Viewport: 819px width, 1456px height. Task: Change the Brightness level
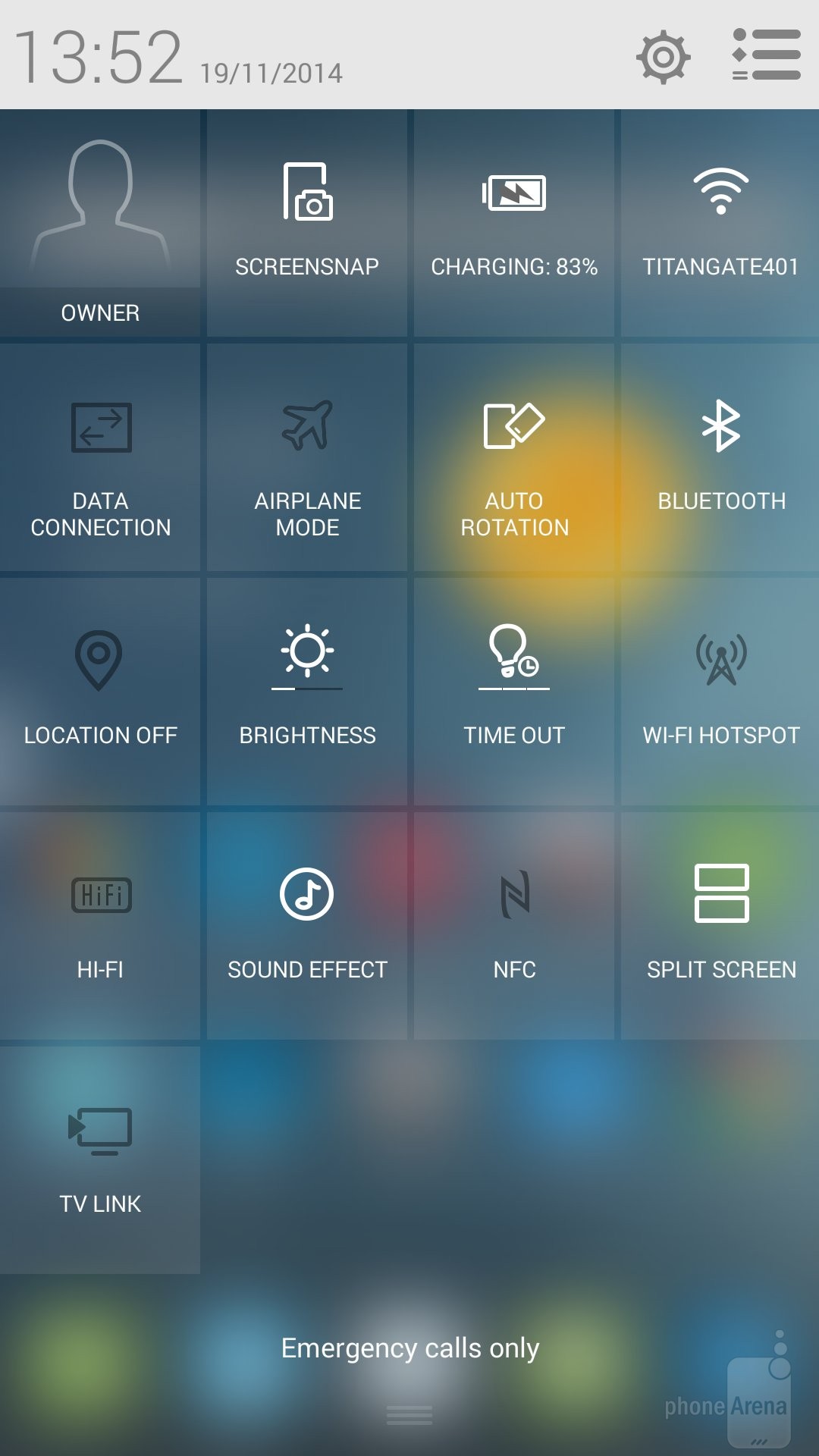(x=307, y=692)
